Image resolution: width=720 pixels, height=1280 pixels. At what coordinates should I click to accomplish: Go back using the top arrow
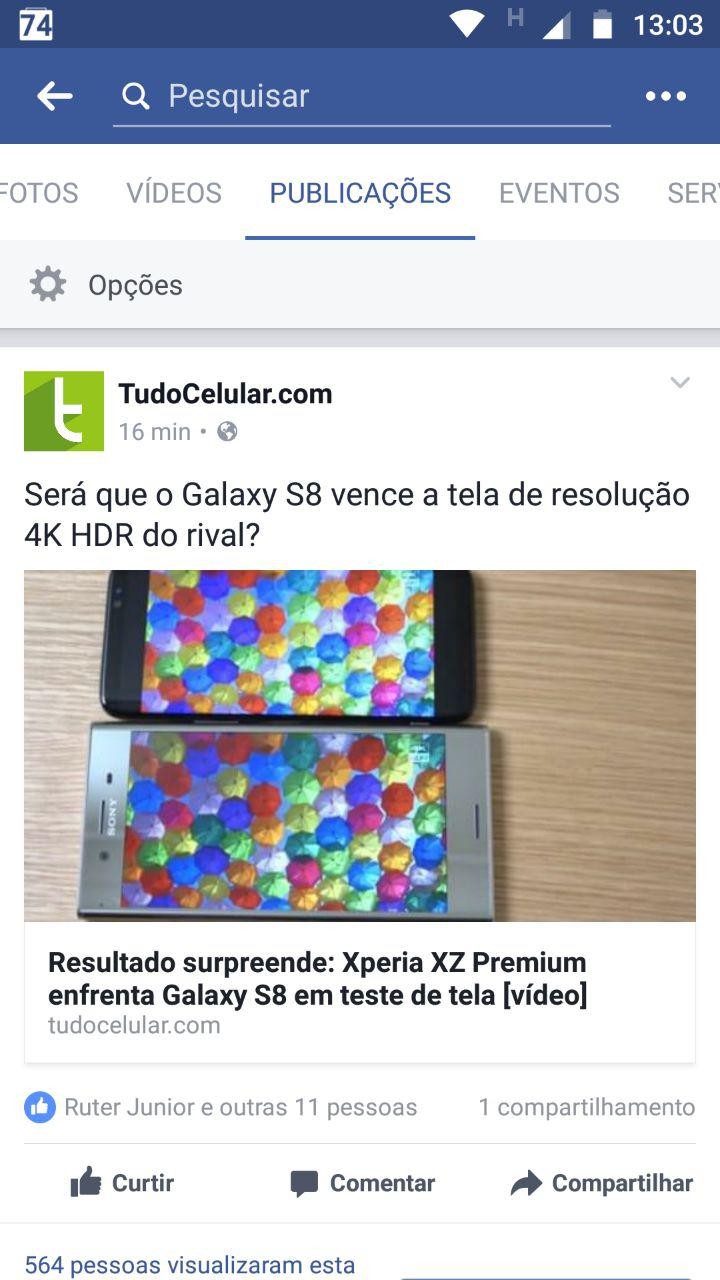coord(55,96)
